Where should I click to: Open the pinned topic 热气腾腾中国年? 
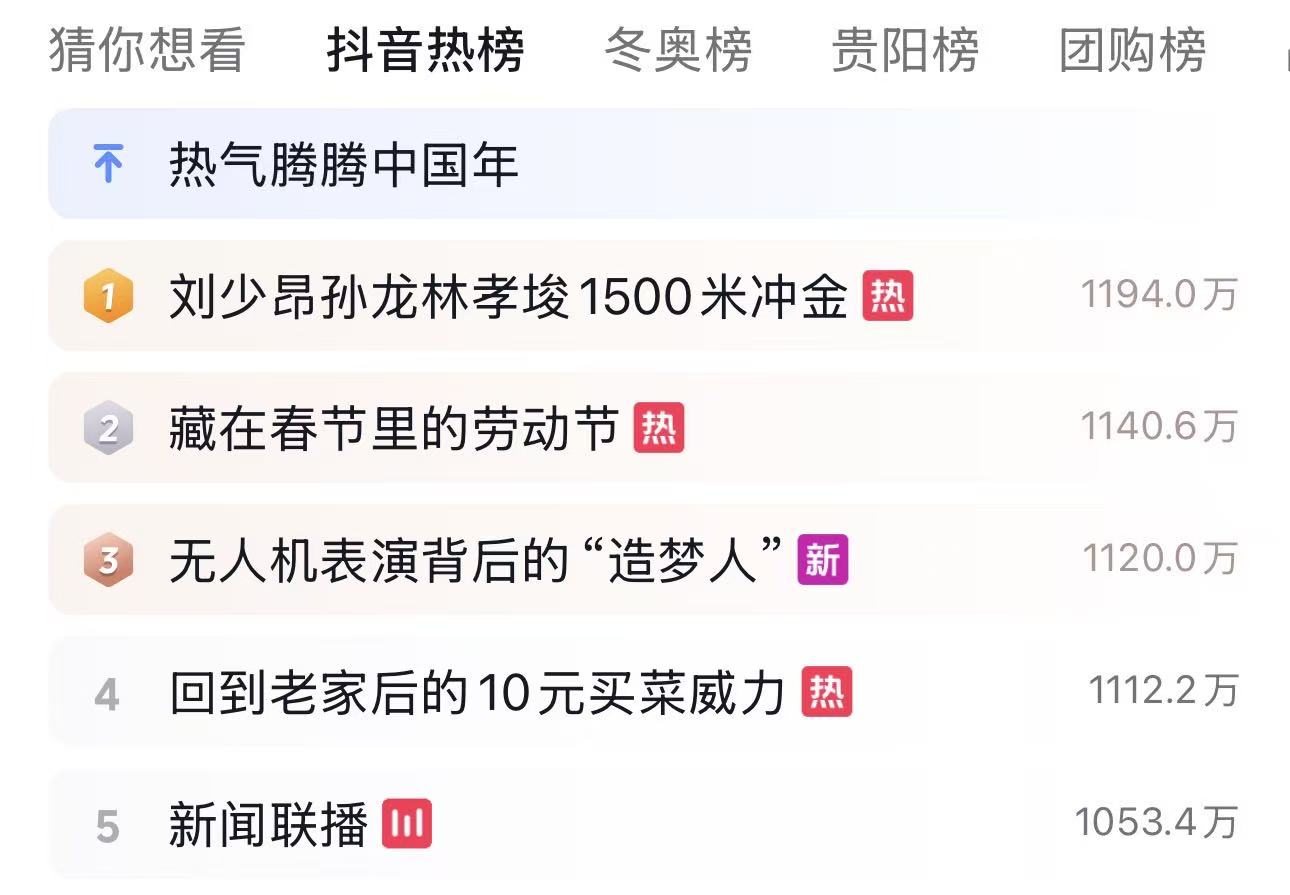tap(343, 165)
